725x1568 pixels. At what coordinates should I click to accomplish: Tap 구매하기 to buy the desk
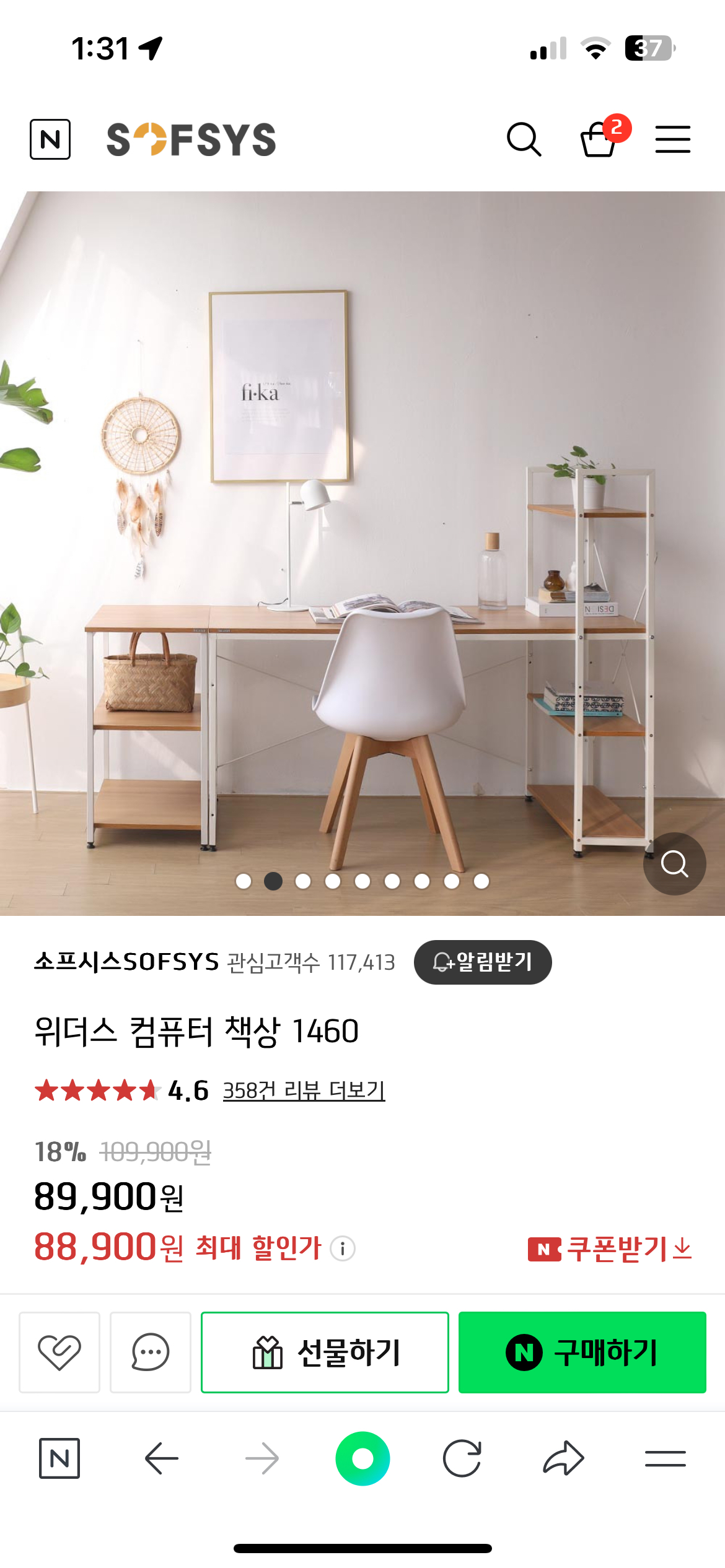pyautogui.click(x=582, y=1352)
